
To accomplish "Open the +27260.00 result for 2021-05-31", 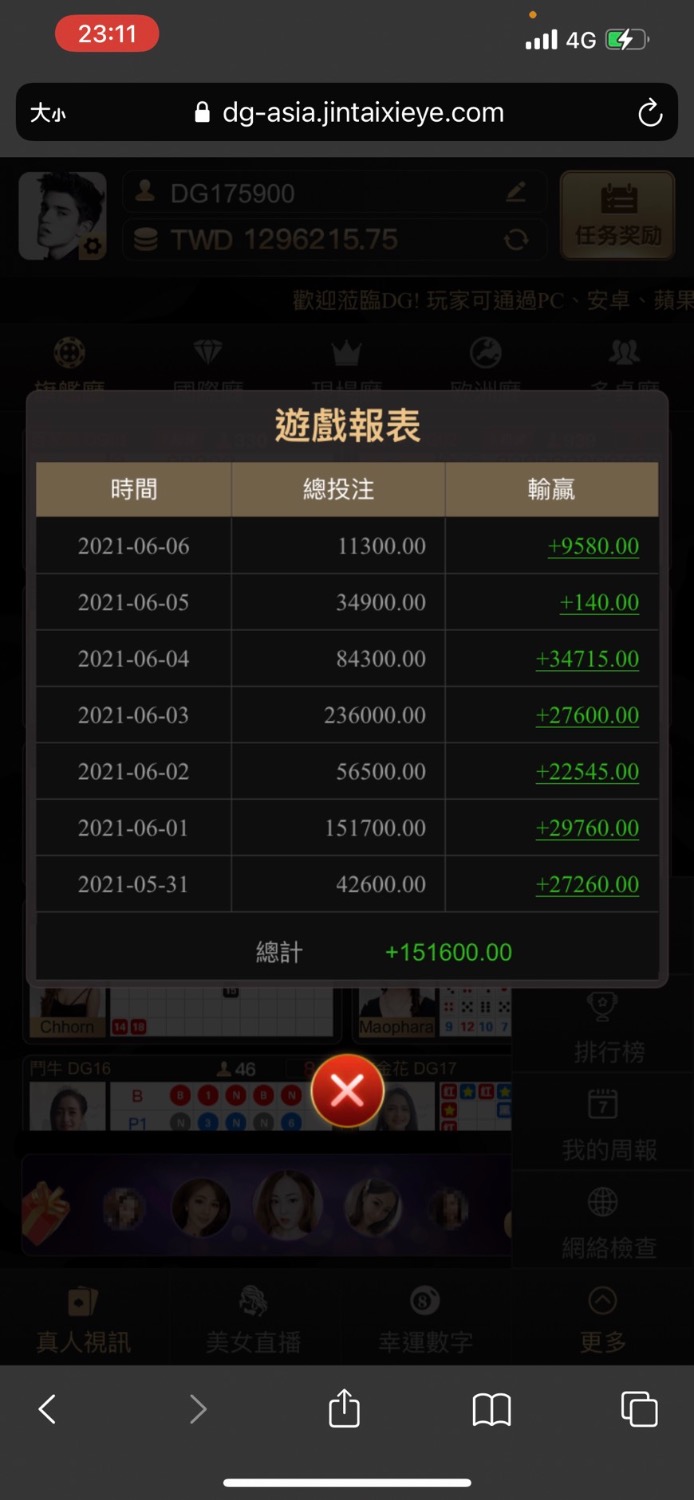I will [x=587, y=884].
